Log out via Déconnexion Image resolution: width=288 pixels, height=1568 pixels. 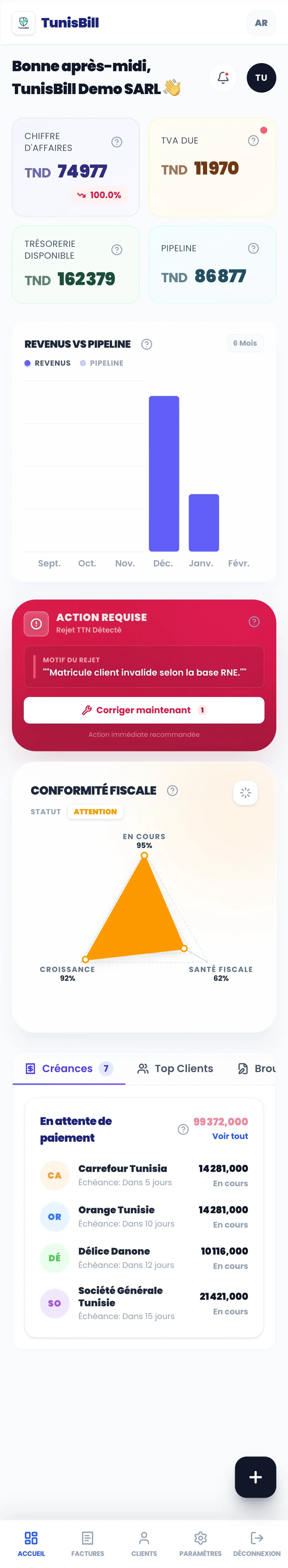(256, 1543)
